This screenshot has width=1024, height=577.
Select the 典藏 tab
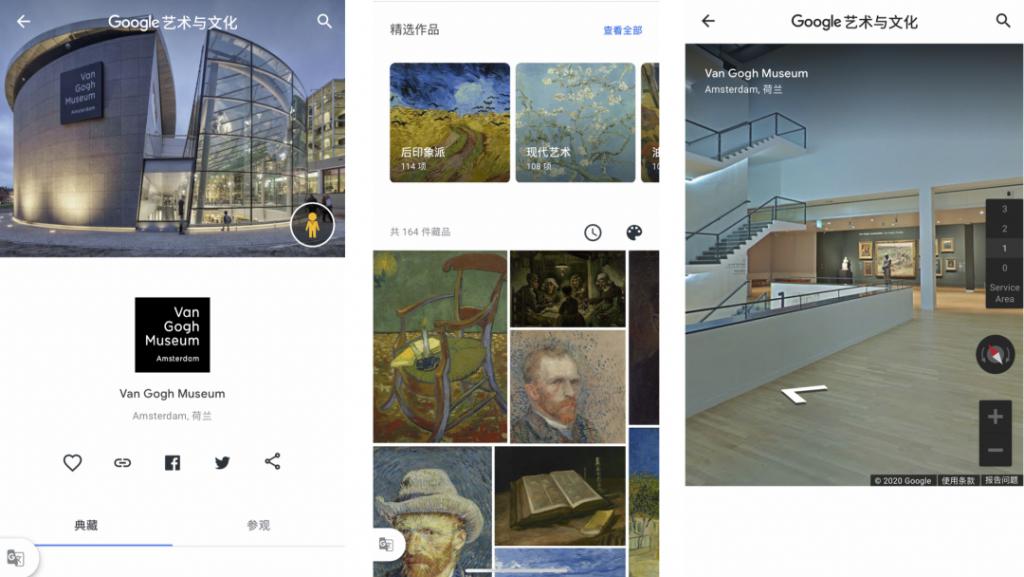click(x=86, y=525)
